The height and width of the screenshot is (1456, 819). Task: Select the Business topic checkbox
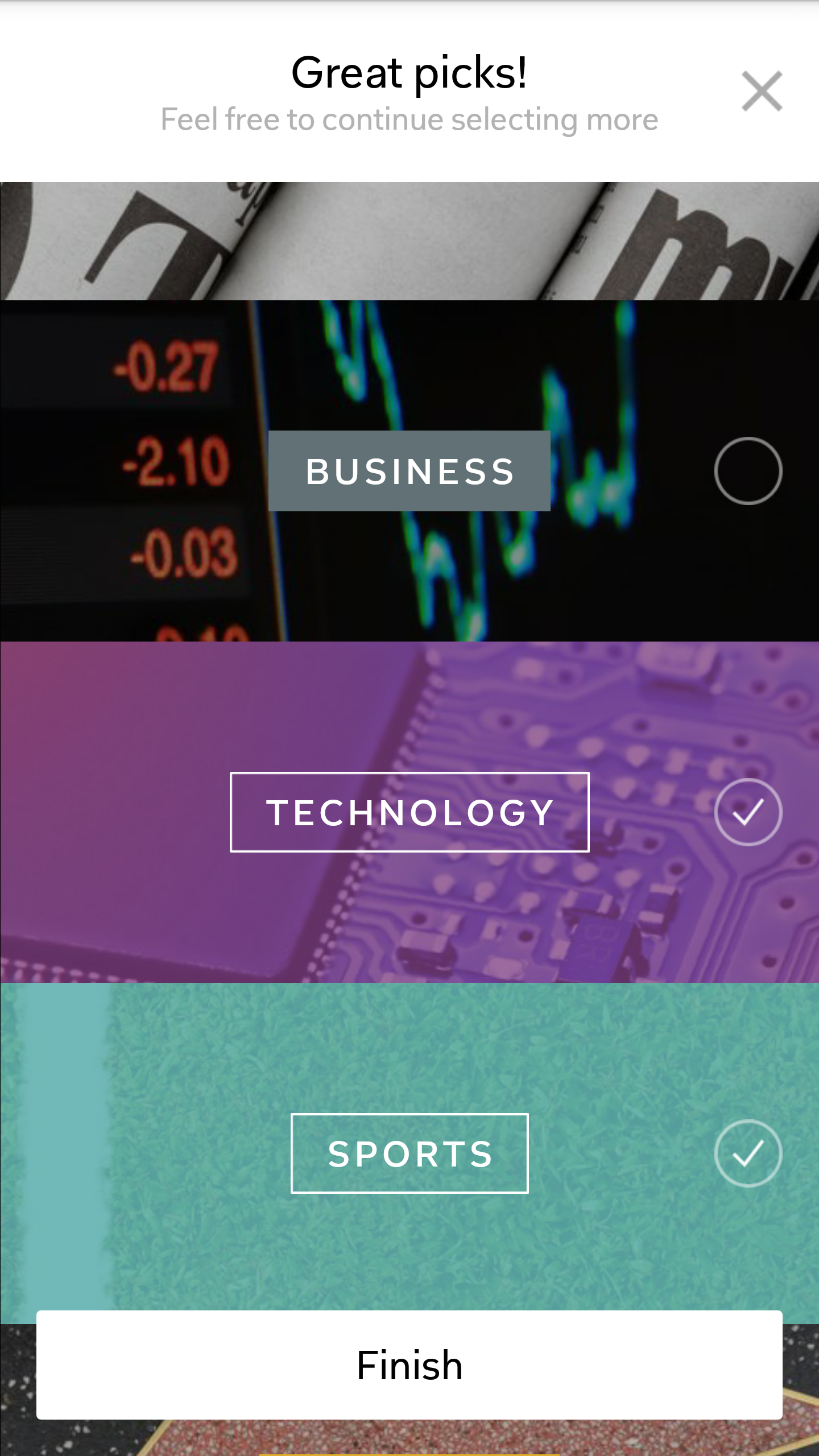tap(748, 471)
